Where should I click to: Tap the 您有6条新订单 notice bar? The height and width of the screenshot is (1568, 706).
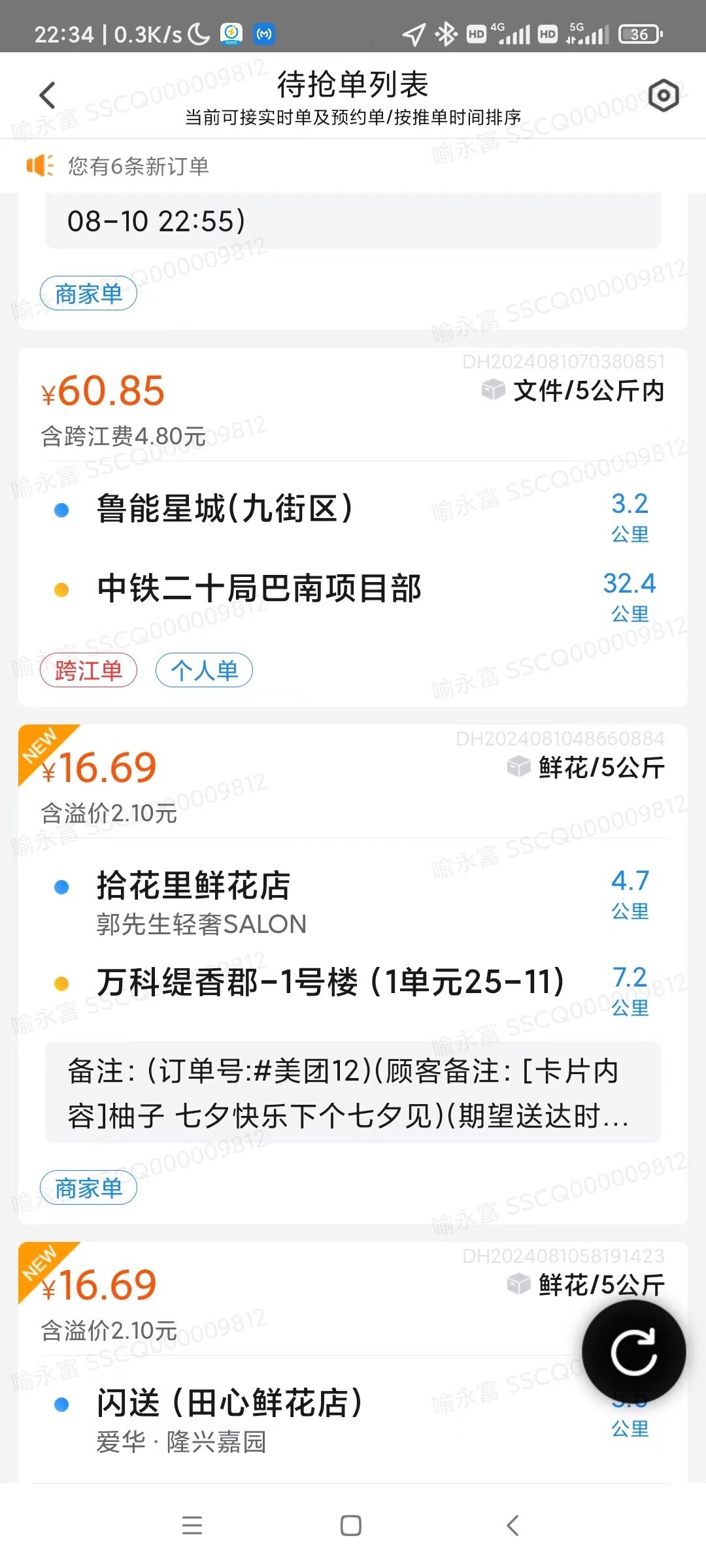pyautogui.click(x=353, y=166)
